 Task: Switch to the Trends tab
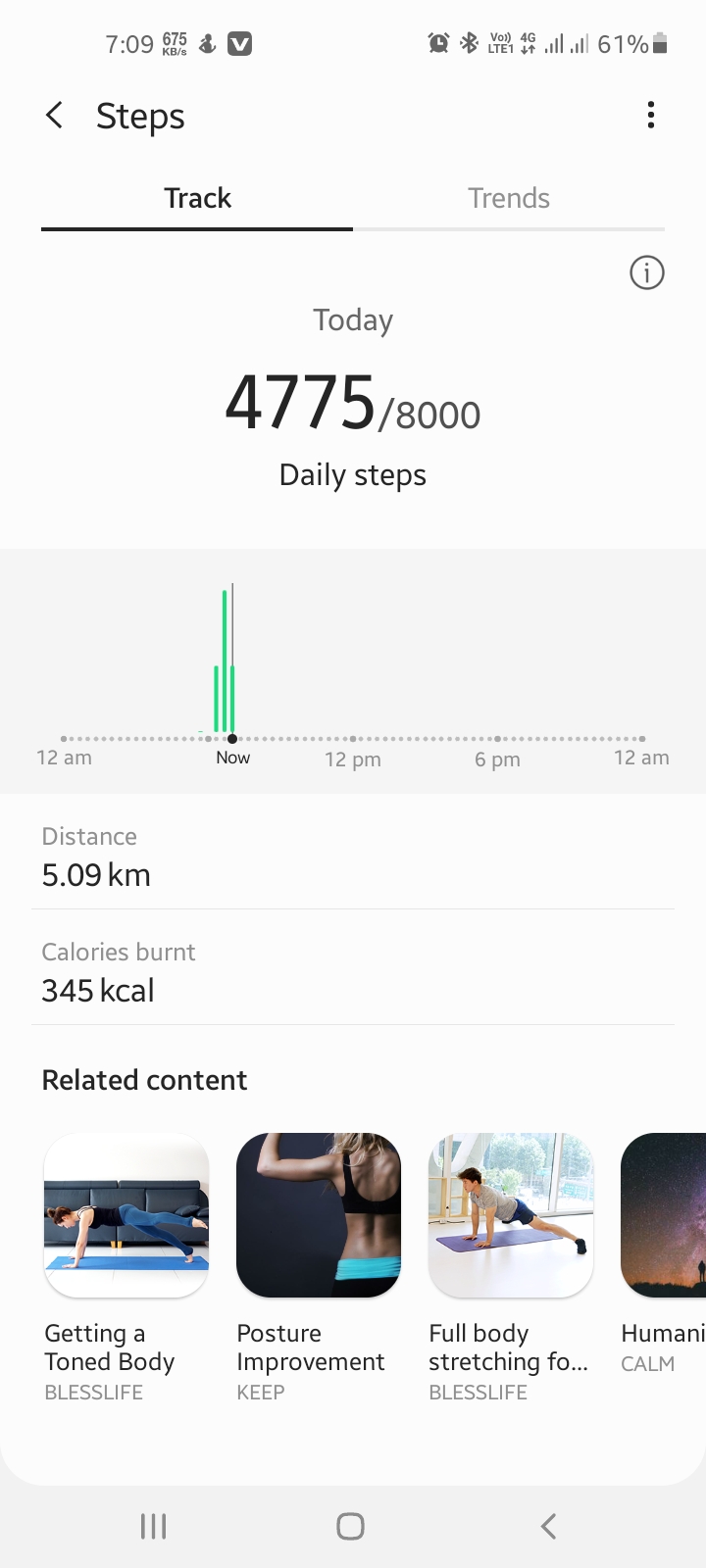(x=508, y=198)
